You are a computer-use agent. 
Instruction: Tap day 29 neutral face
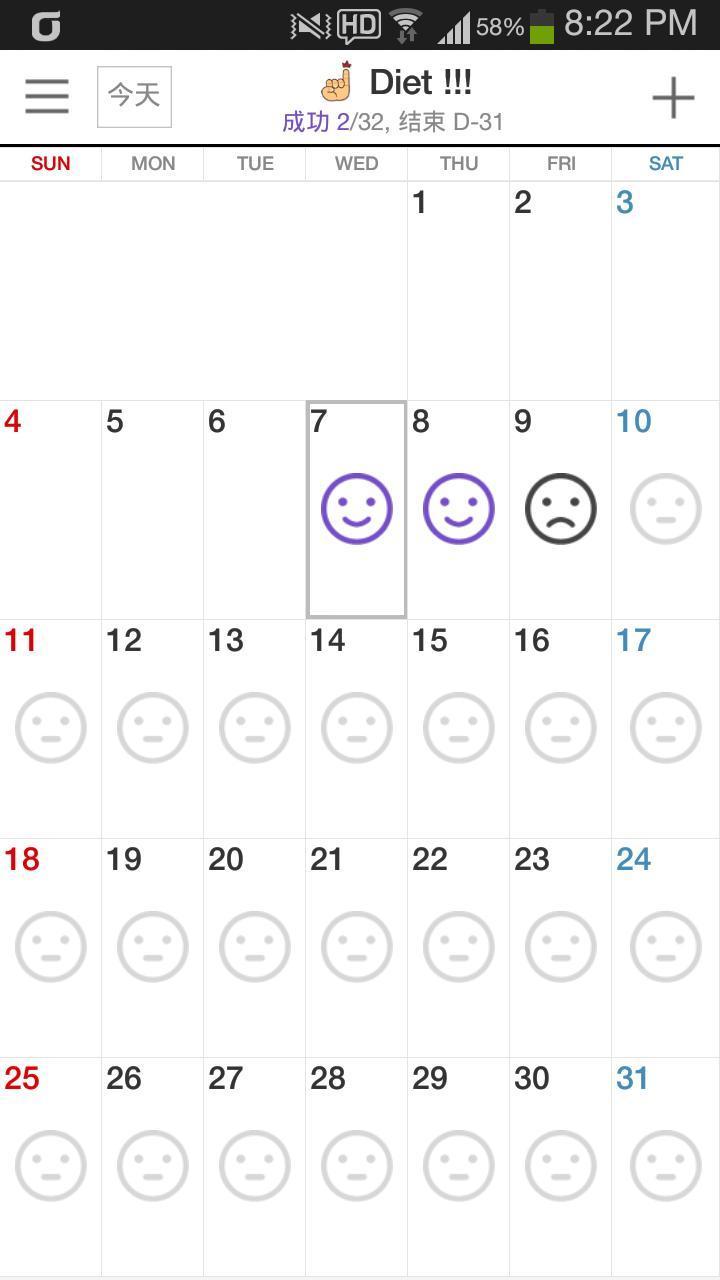(458, 1165)
